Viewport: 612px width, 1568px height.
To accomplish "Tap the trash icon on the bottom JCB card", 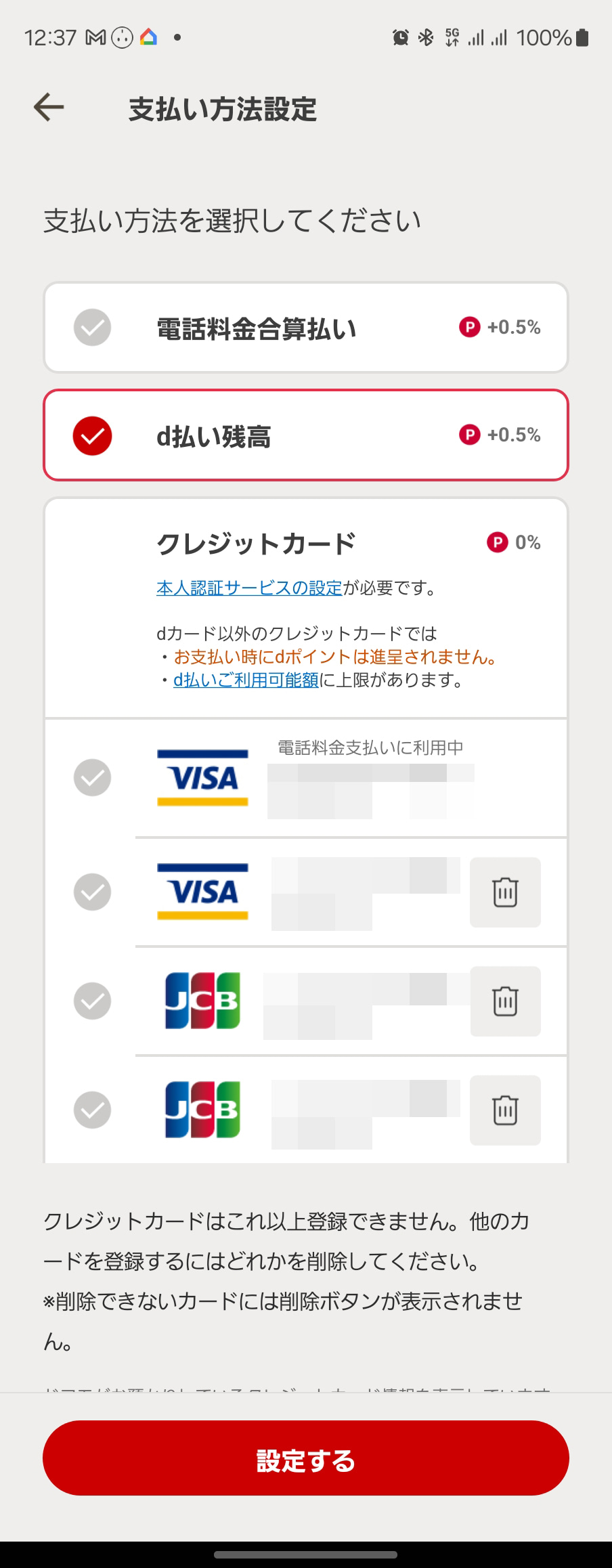I will [505, 1110].
